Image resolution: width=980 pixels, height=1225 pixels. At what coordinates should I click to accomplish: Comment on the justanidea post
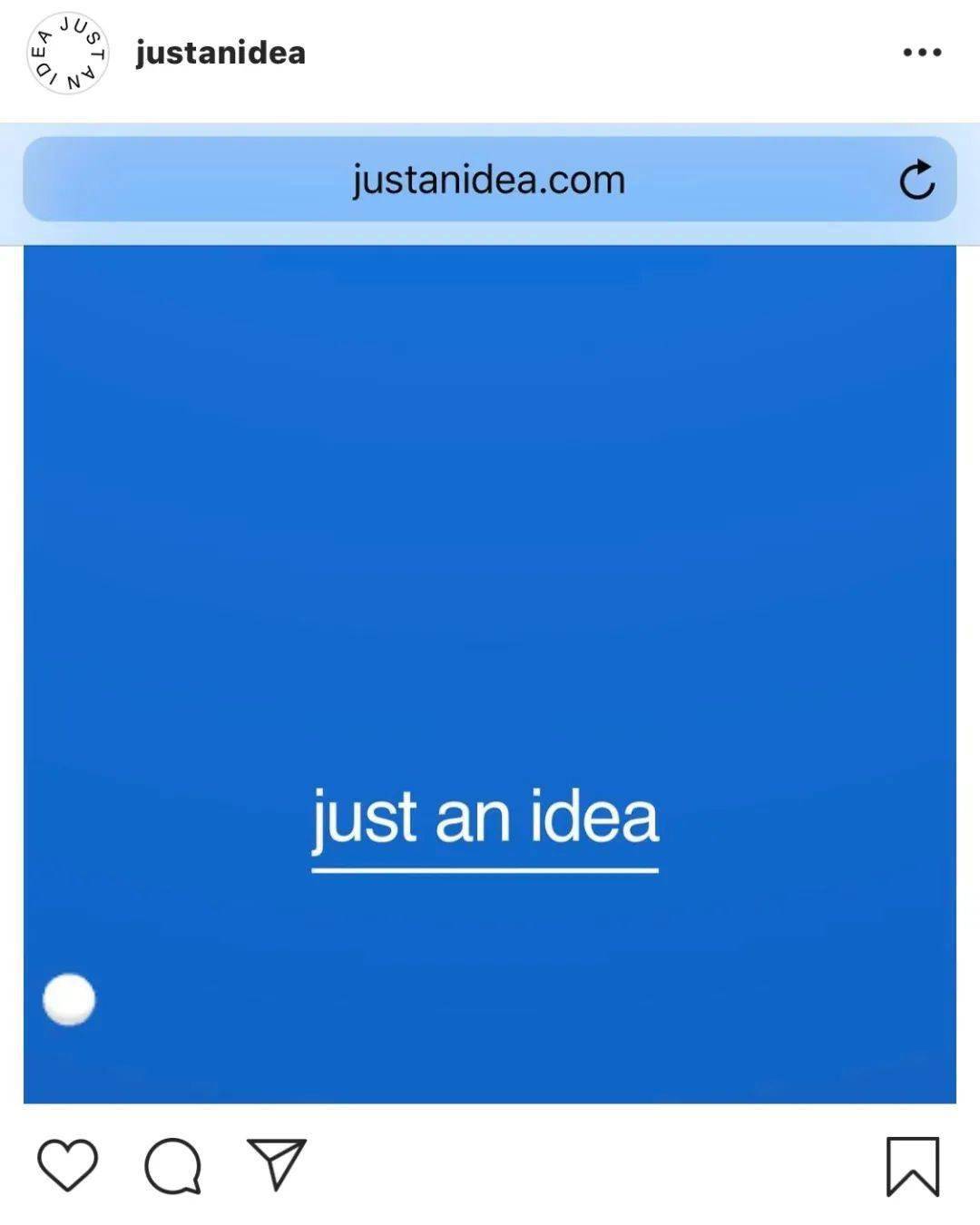tap(172, 1165)
